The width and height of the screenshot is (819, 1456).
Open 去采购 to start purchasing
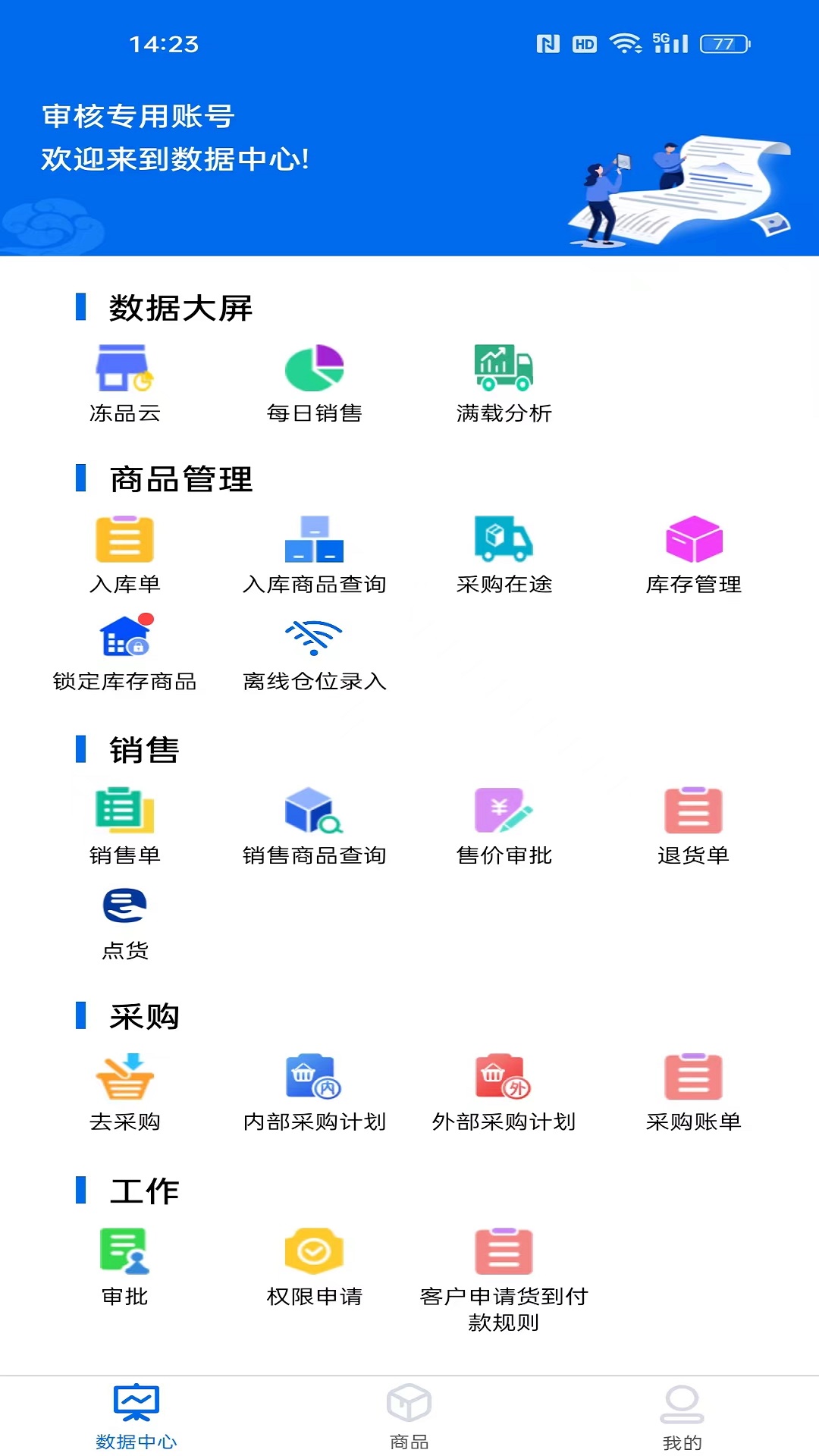click(126, 1086)
